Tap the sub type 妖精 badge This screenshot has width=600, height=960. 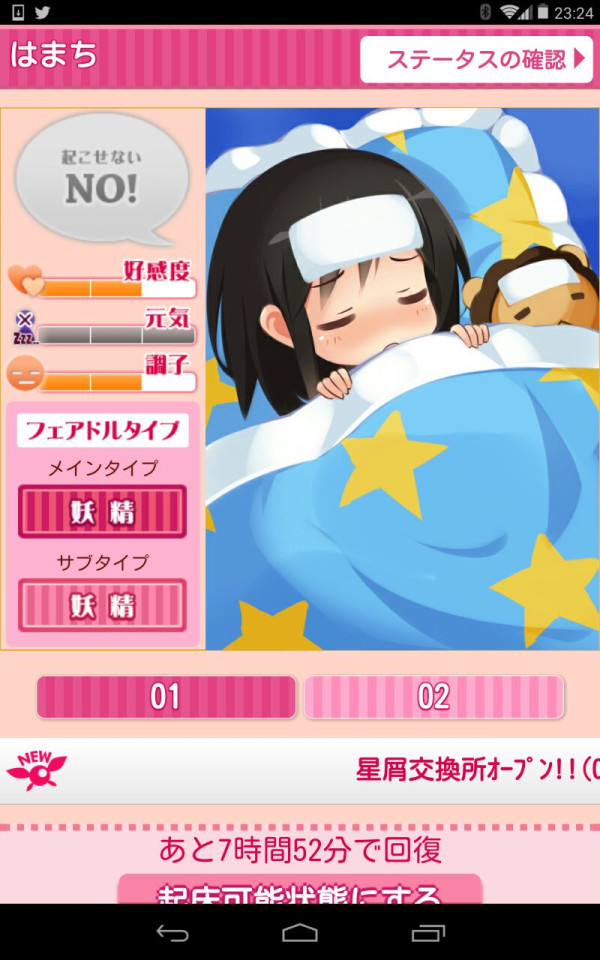click(x=102, y=605)
